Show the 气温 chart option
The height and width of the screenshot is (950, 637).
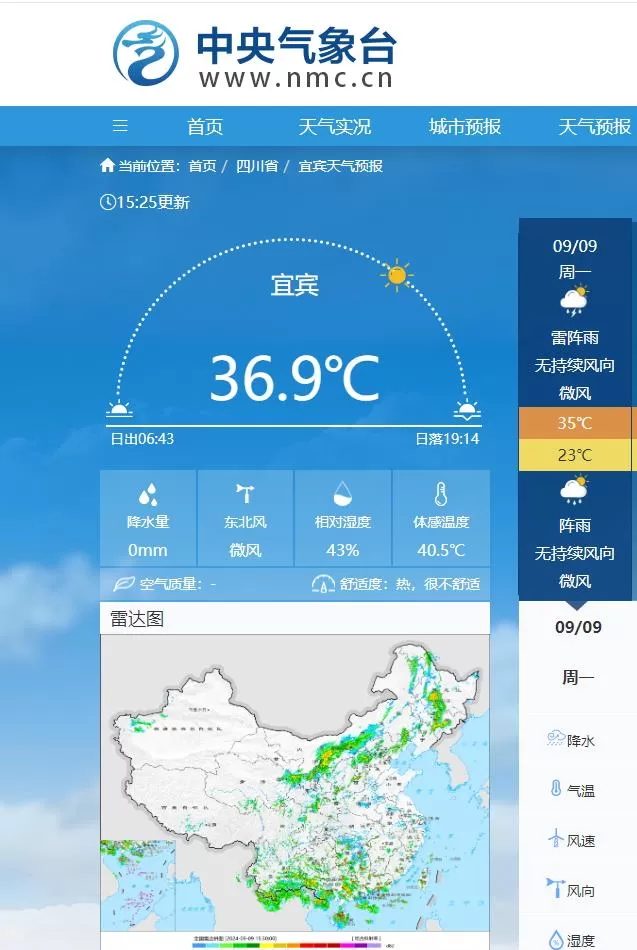pyautogui.click(x=571, y=790)
